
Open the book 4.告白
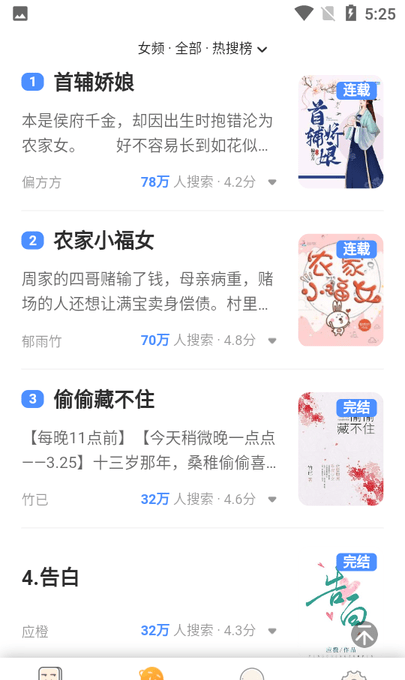[50, 578]
